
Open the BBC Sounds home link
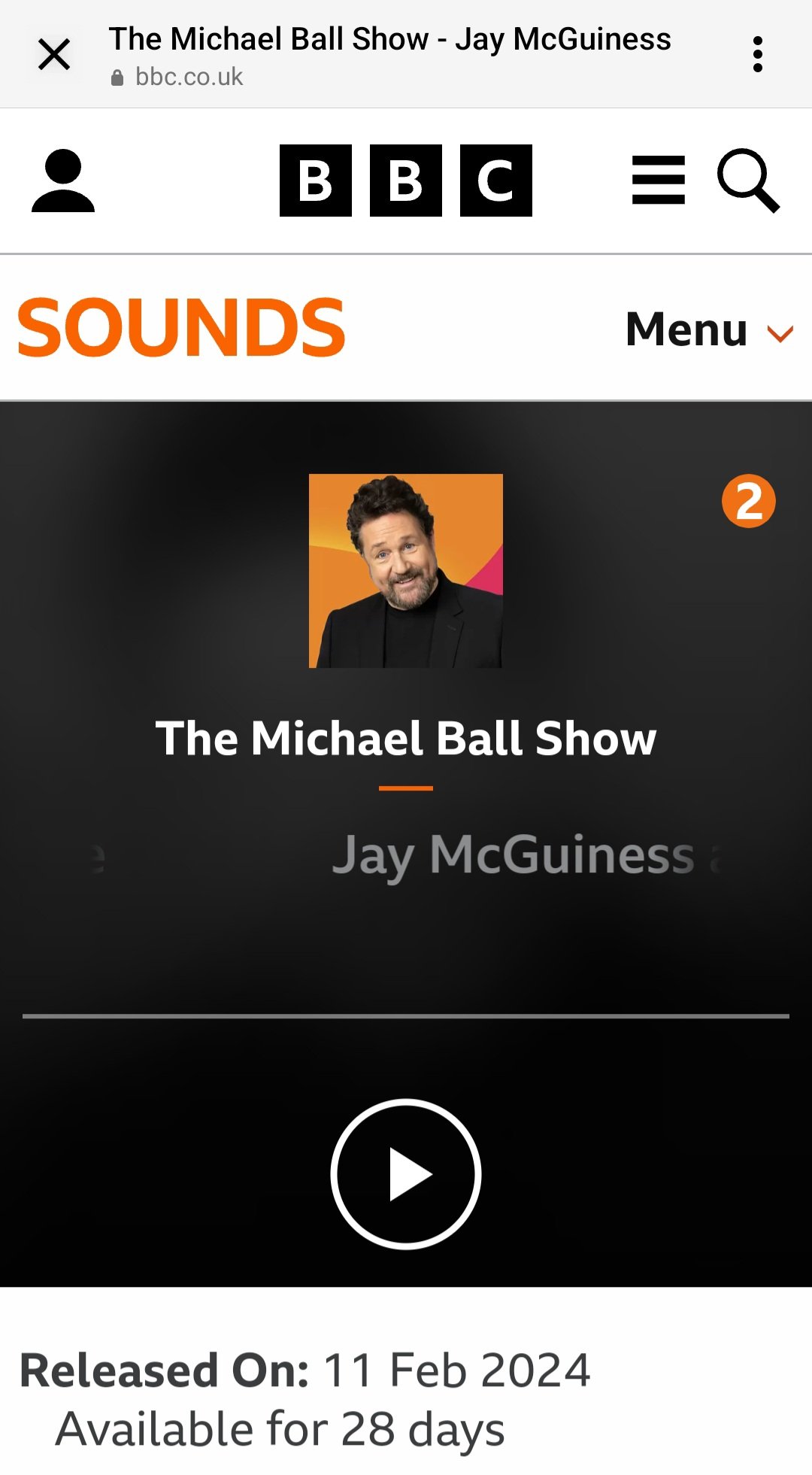coord(181,328)
